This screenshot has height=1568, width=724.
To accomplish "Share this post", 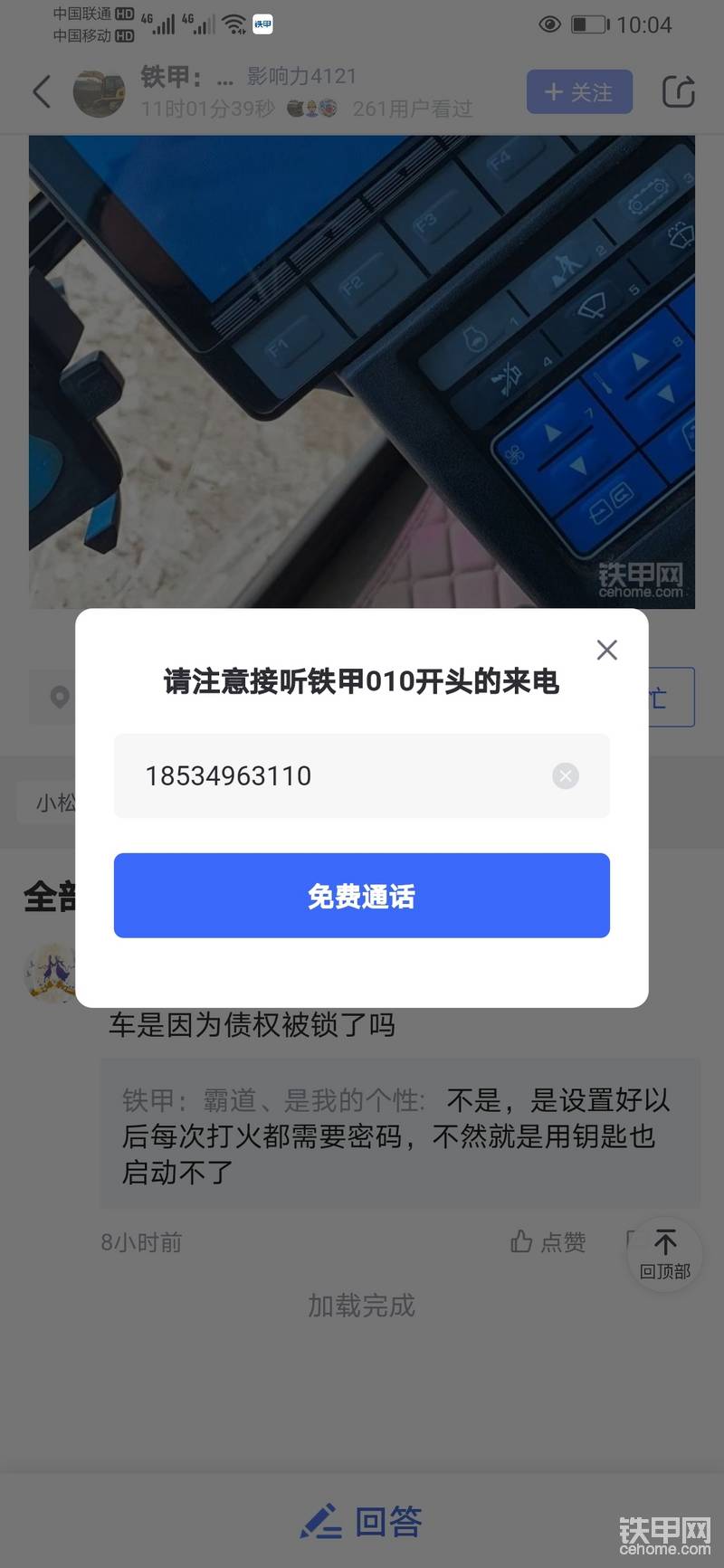I will (x=678, y=92).
